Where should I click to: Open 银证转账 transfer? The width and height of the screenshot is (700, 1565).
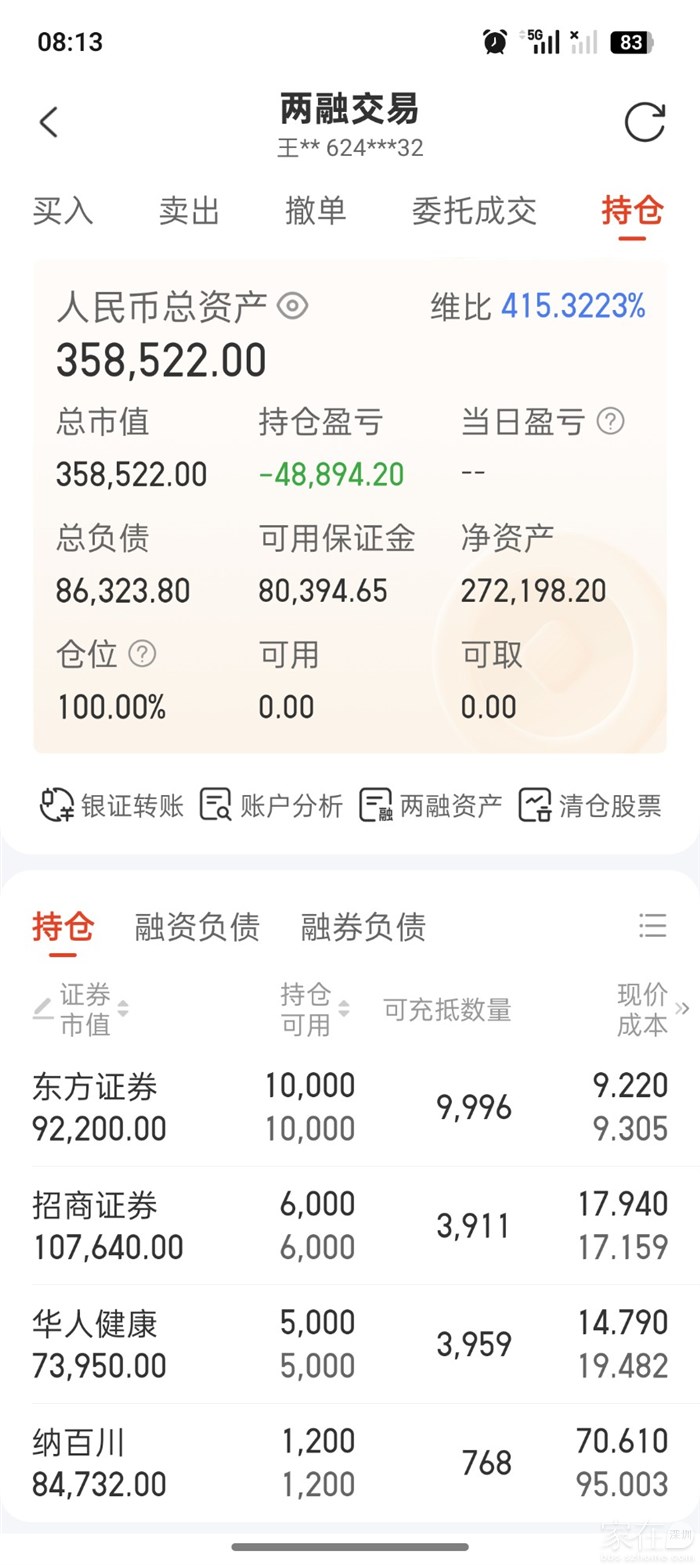tap(112, 805)
